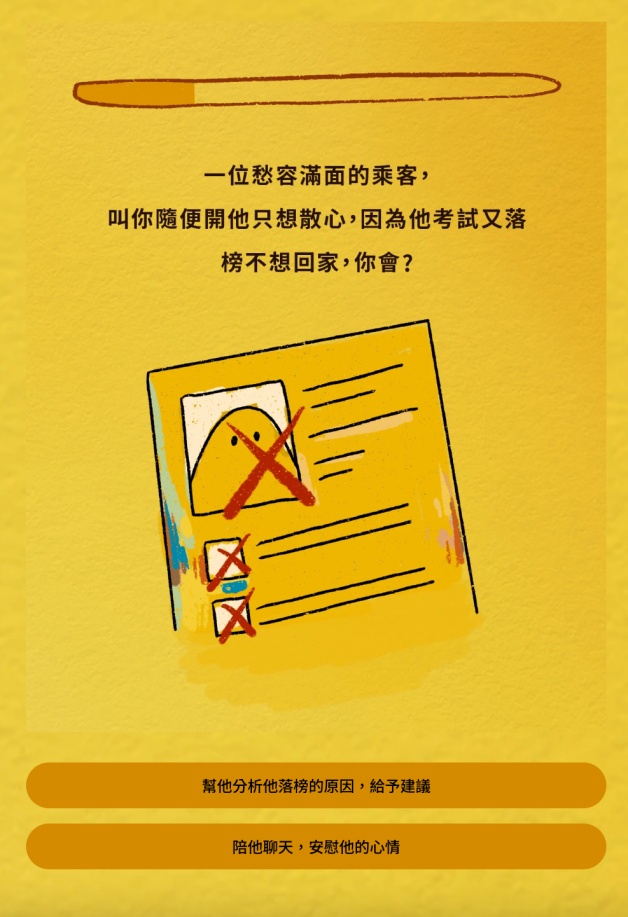The image size is (628, 917).
Task: Choose 幫他分析他落榜的原因,給予建議 answer
Action: [316, 786]
